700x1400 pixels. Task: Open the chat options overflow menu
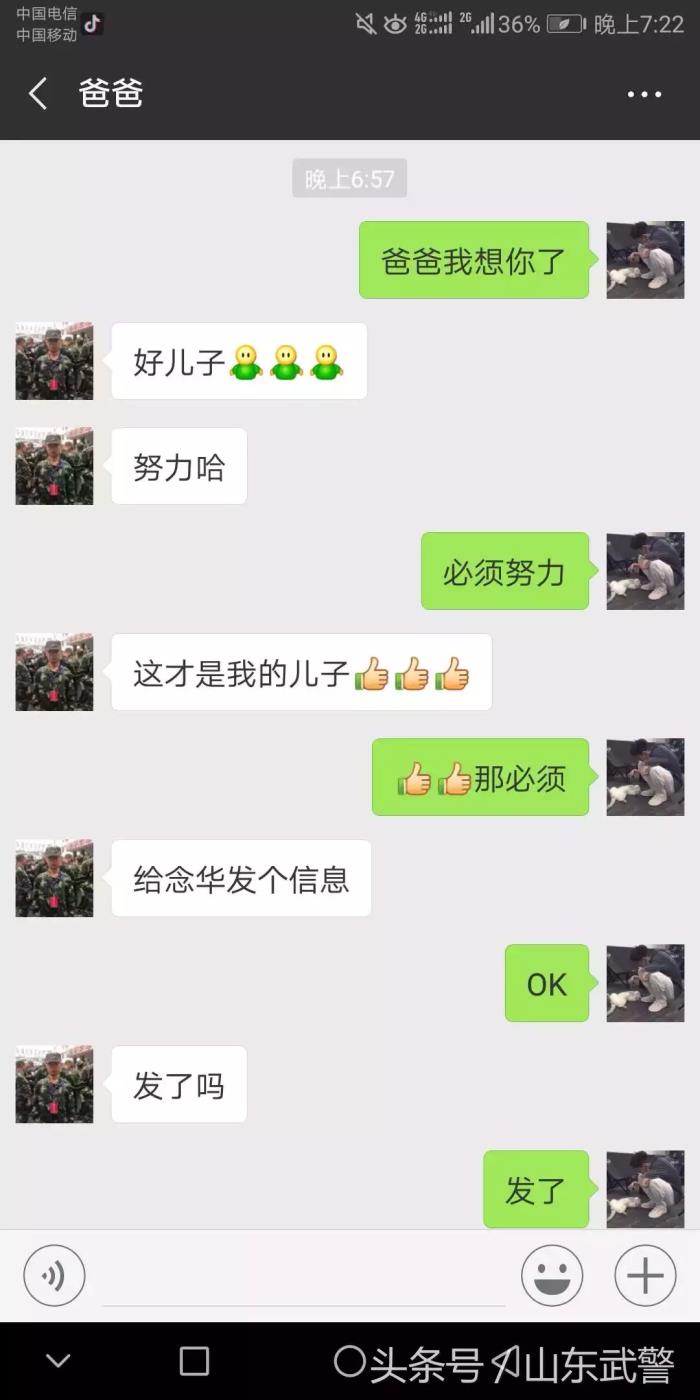pos(644,94)
